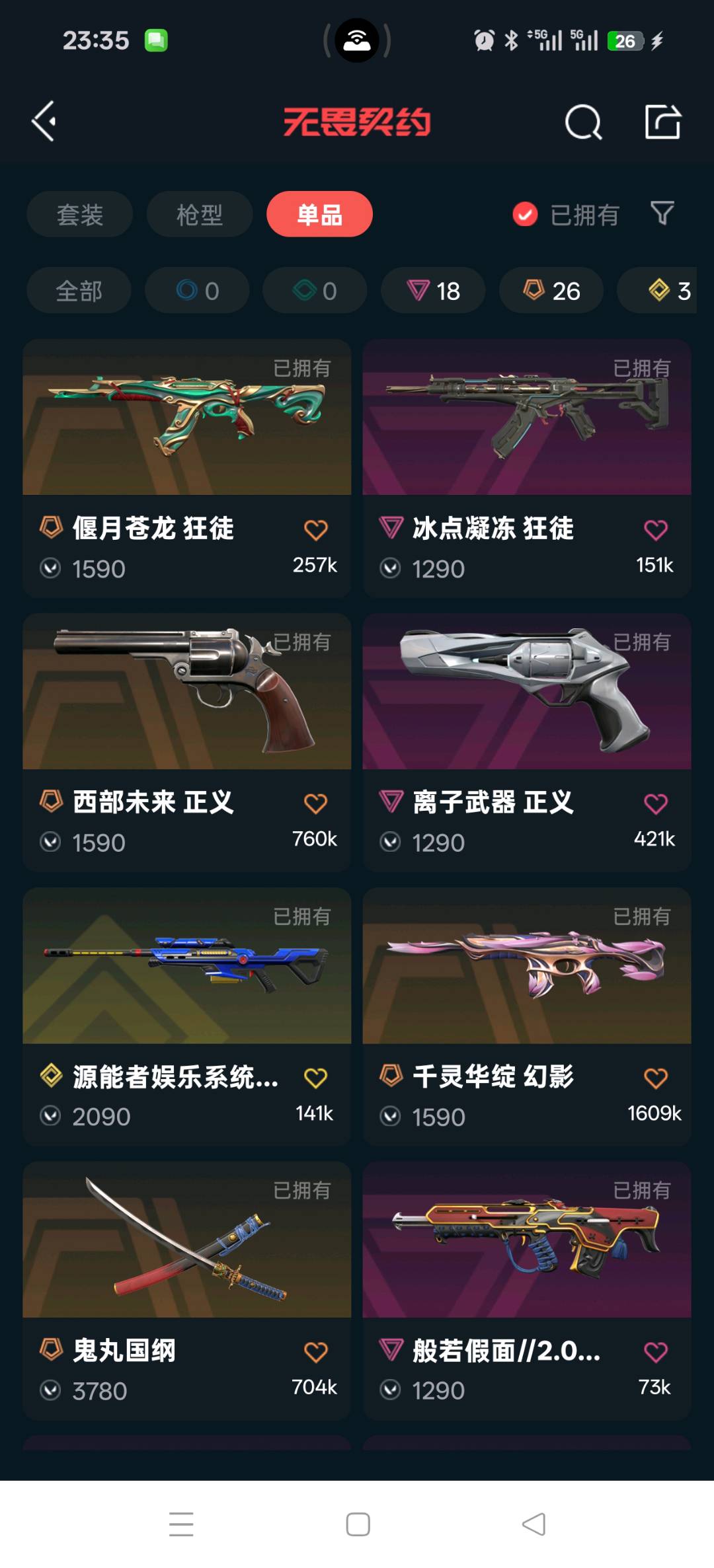
Task: Filter by the pink tier chip showing 18
Action: point(433,291)
